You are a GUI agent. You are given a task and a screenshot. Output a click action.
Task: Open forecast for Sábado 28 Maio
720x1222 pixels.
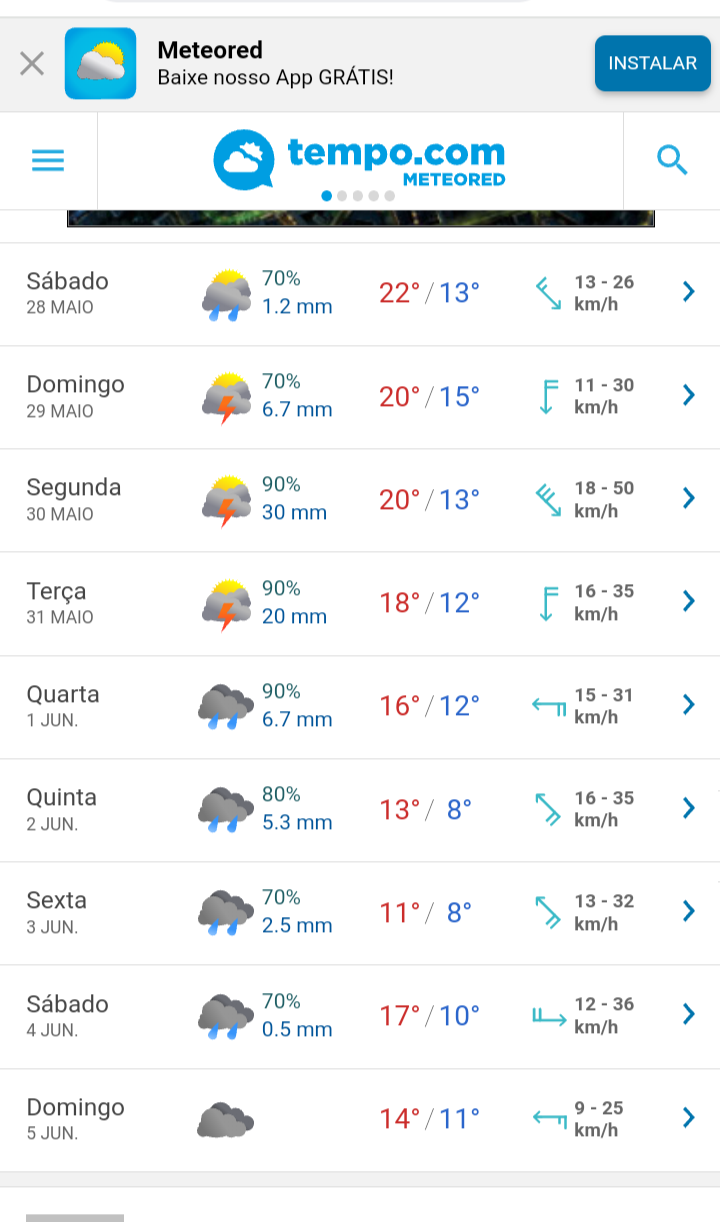click(360, 294)
